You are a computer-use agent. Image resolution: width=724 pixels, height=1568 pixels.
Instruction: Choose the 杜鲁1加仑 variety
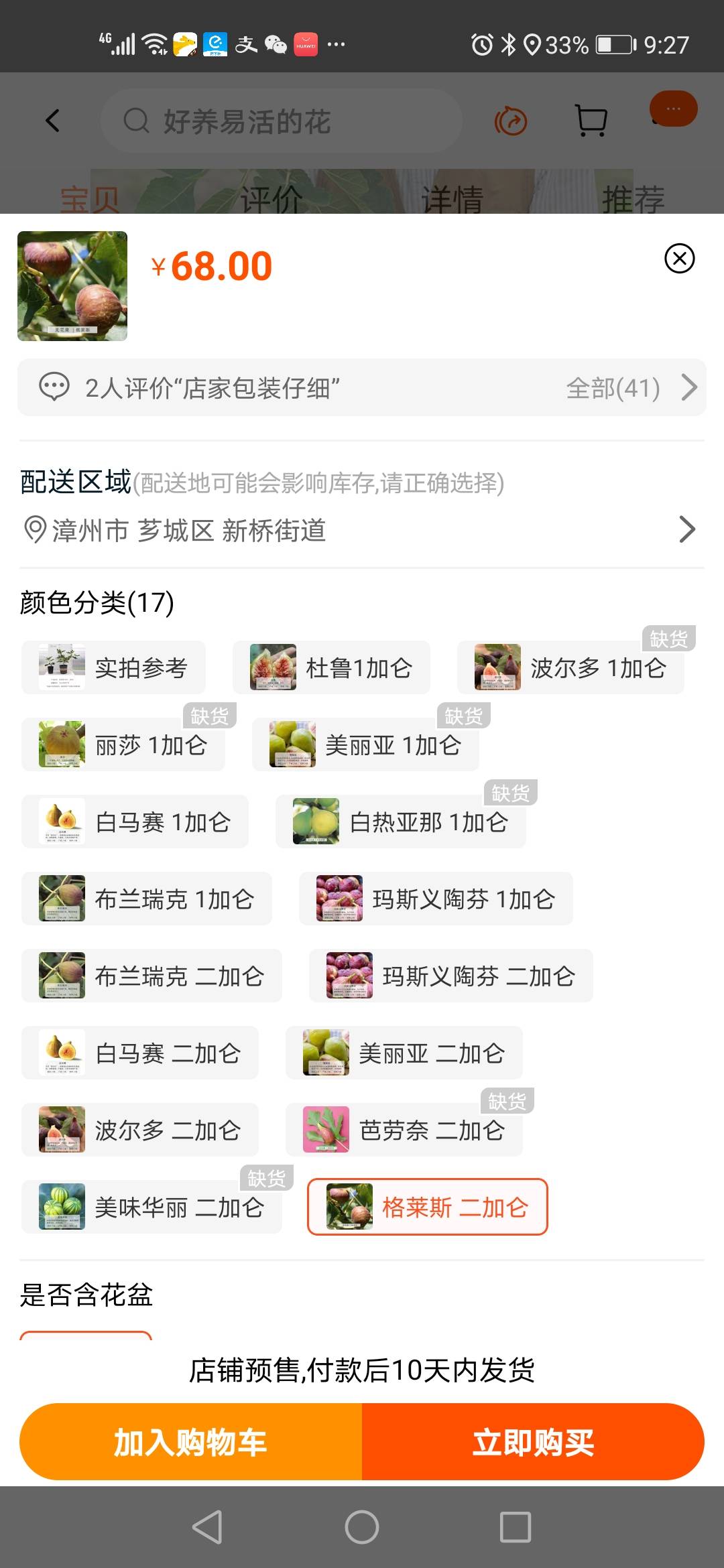pyautogui.click(x=331, y=667)
